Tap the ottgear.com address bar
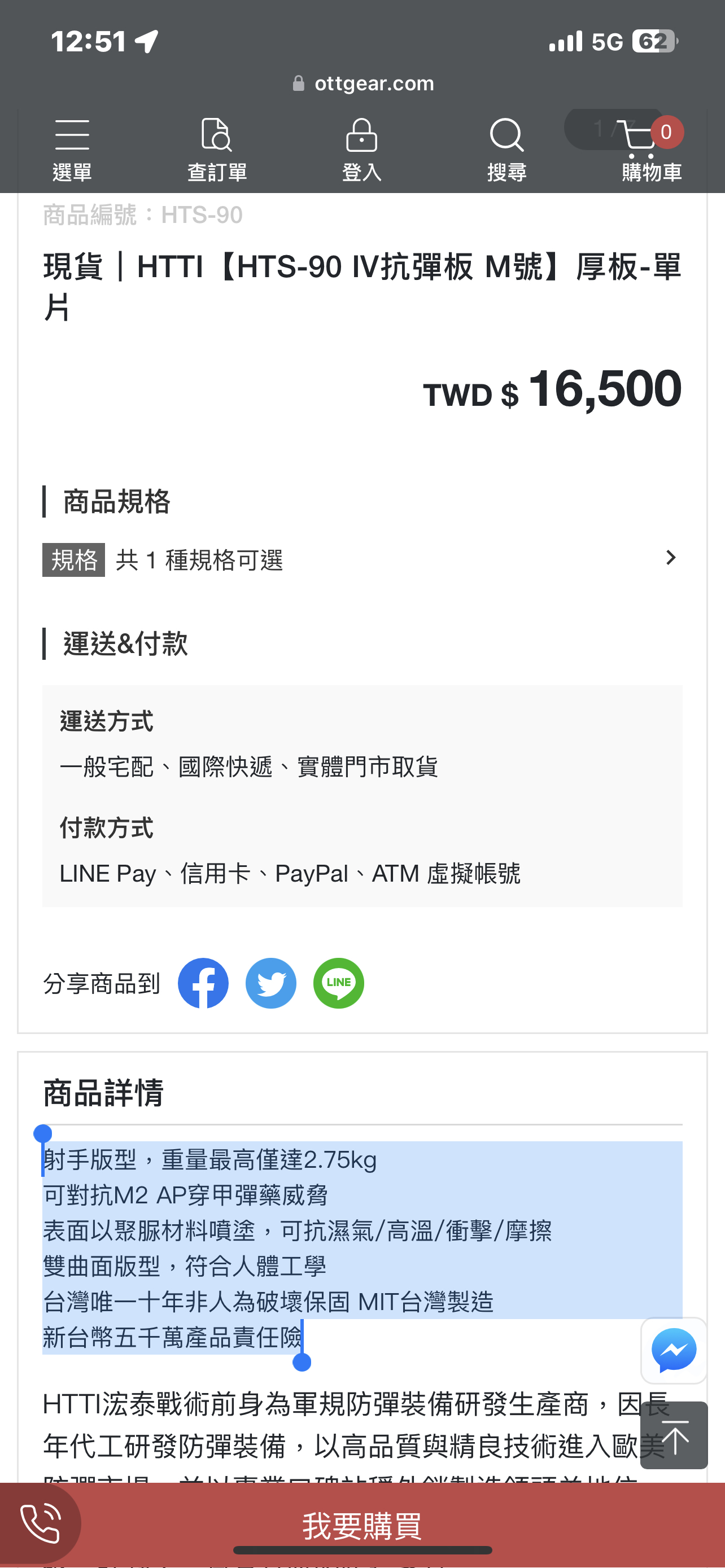 pos(363,84)
